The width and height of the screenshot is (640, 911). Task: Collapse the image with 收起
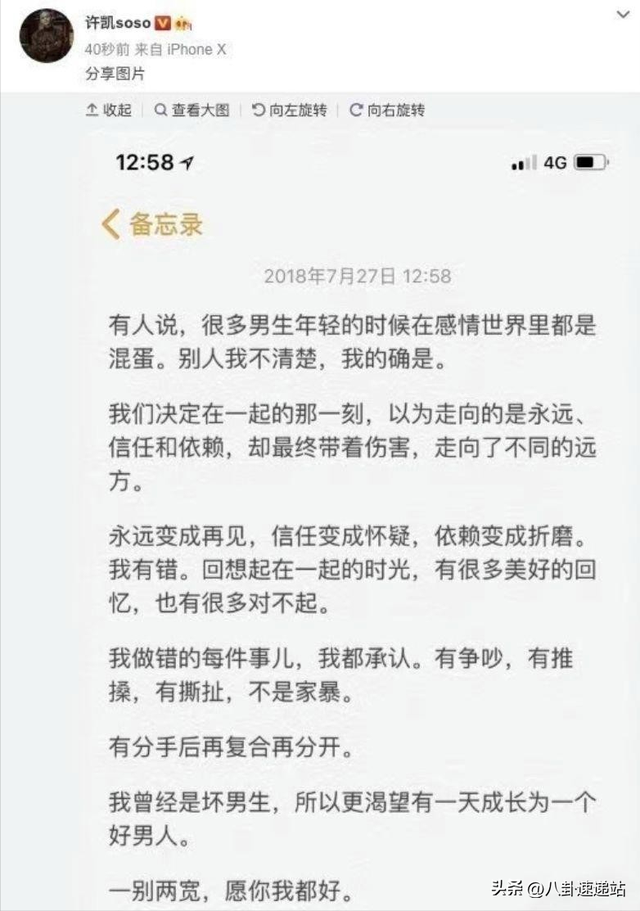109,110
